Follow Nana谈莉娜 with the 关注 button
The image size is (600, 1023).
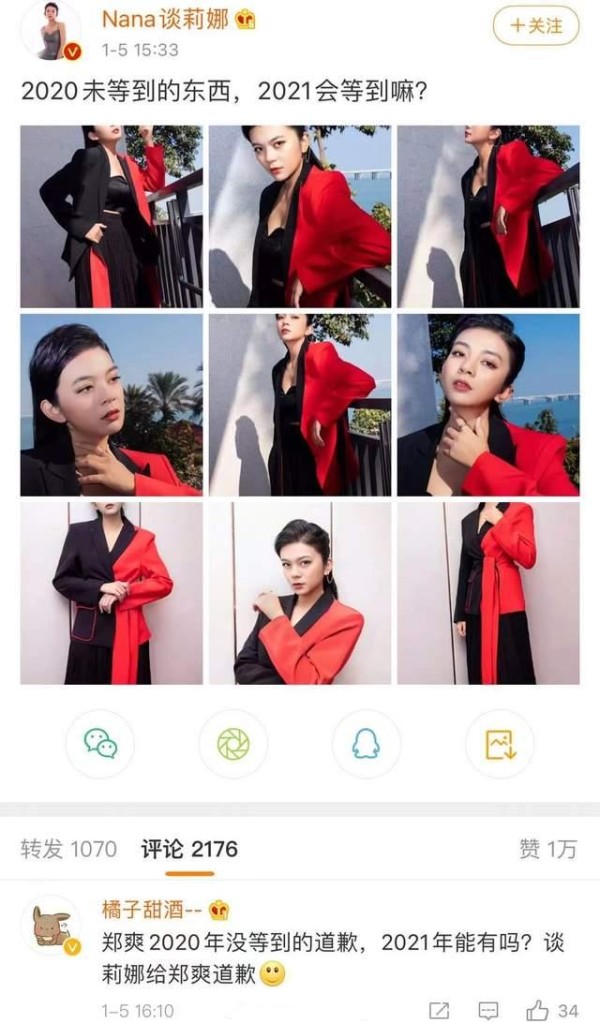coord(535,25)
